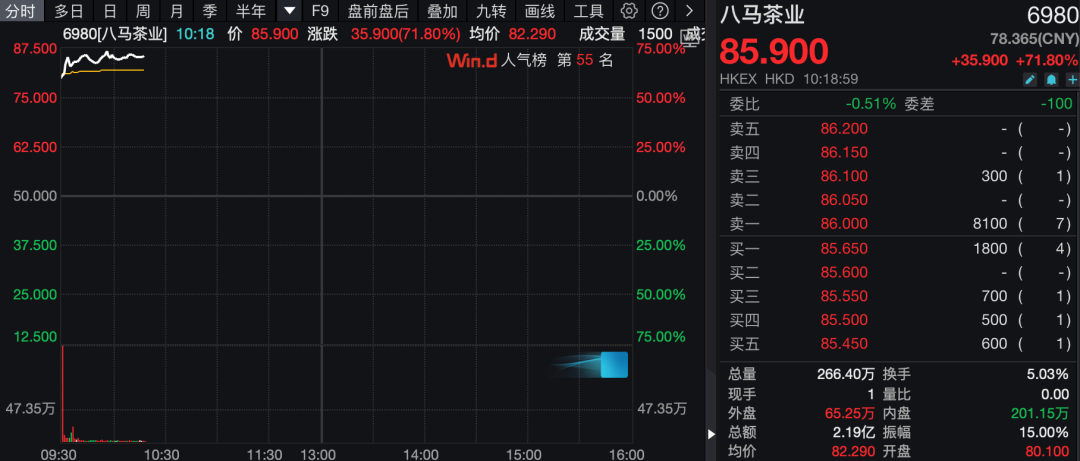The height and width of the screenshot is (461, 1080).
Task: Switch to the 多日 multi-day tab
Action: (x=69, y=12)
